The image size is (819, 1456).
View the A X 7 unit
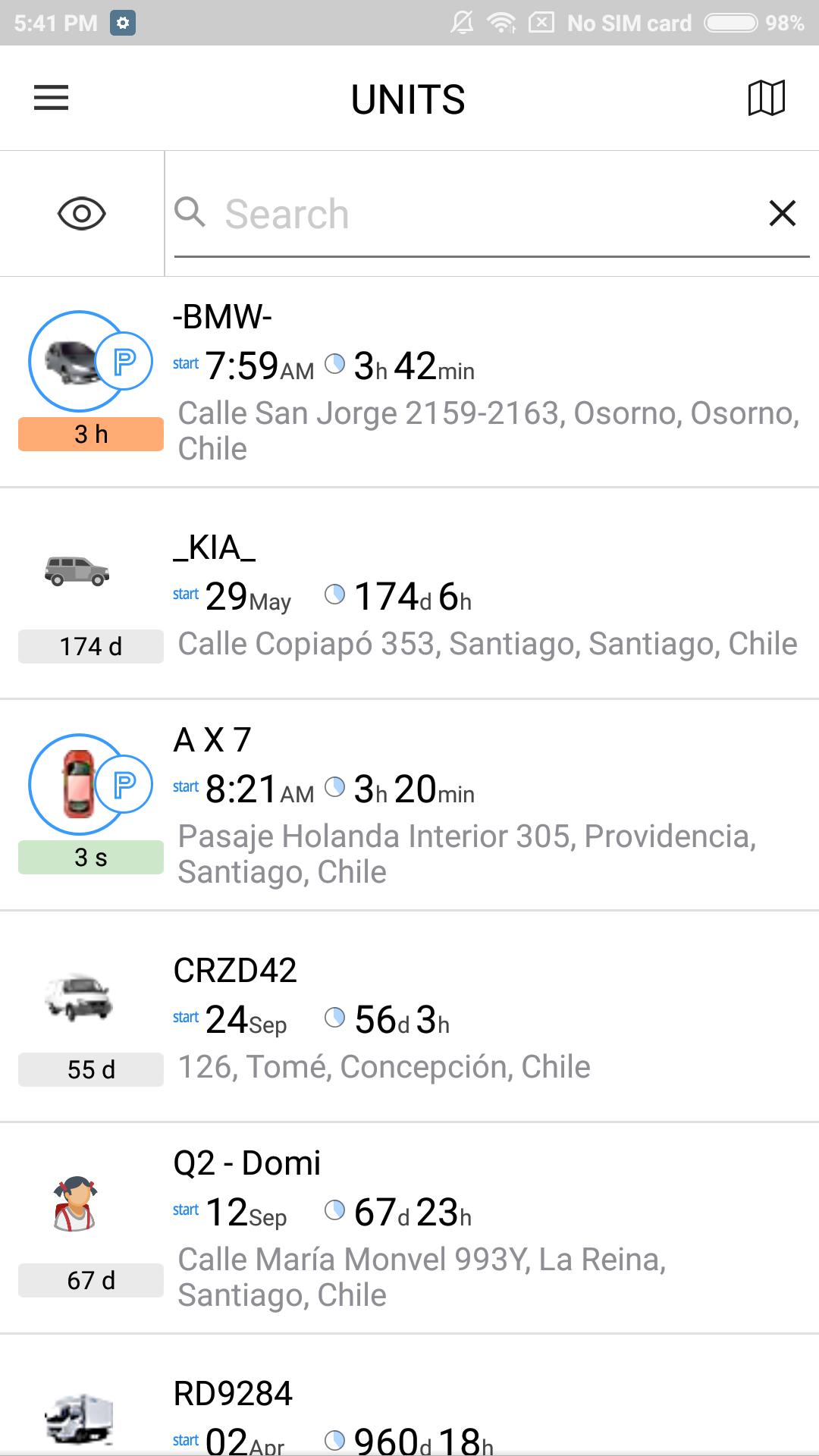[x=409, y=805]
